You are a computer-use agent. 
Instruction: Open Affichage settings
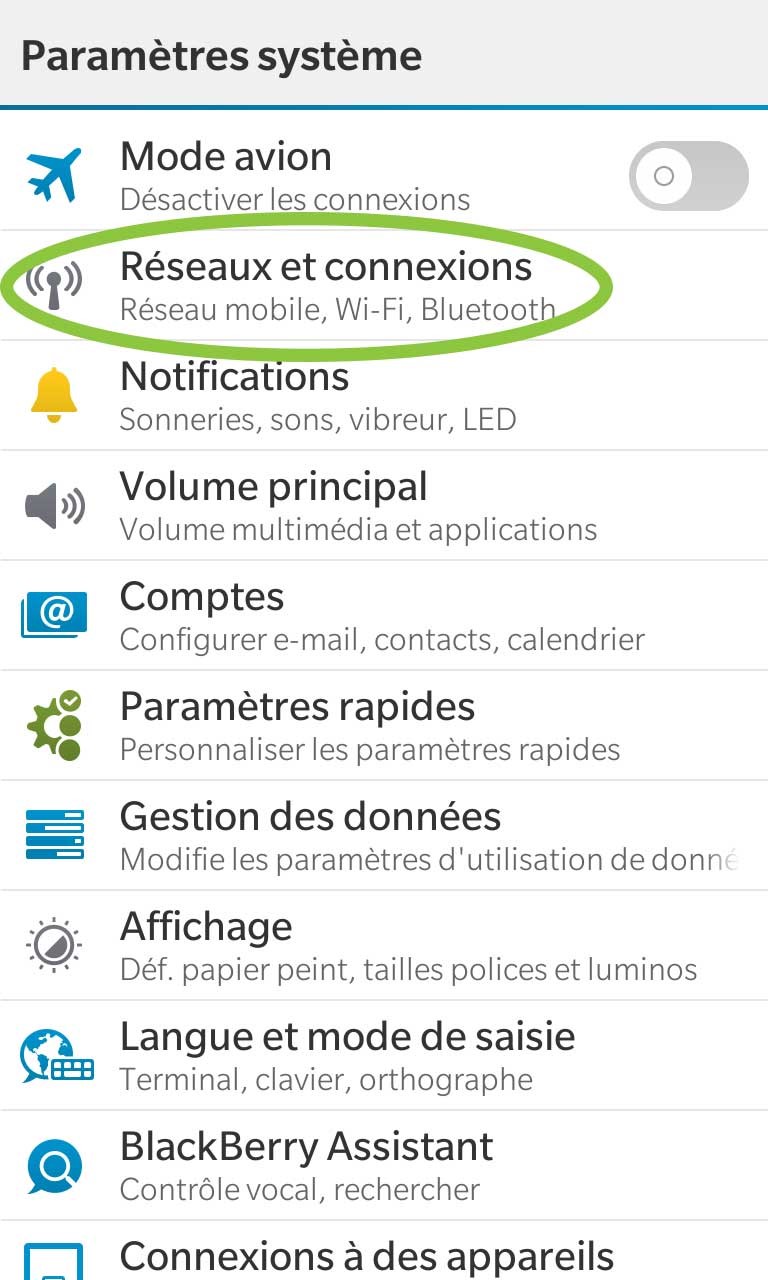[384, 946]
